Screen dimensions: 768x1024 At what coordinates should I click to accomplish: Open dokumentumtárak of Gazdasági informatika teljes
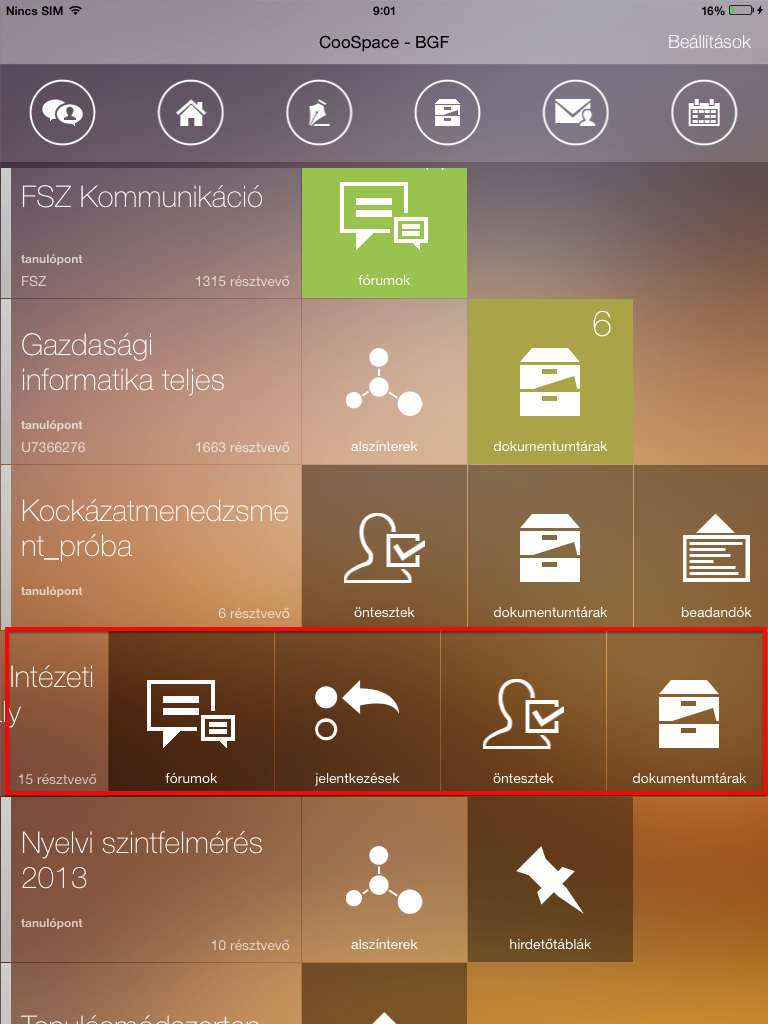pos(550,381)
